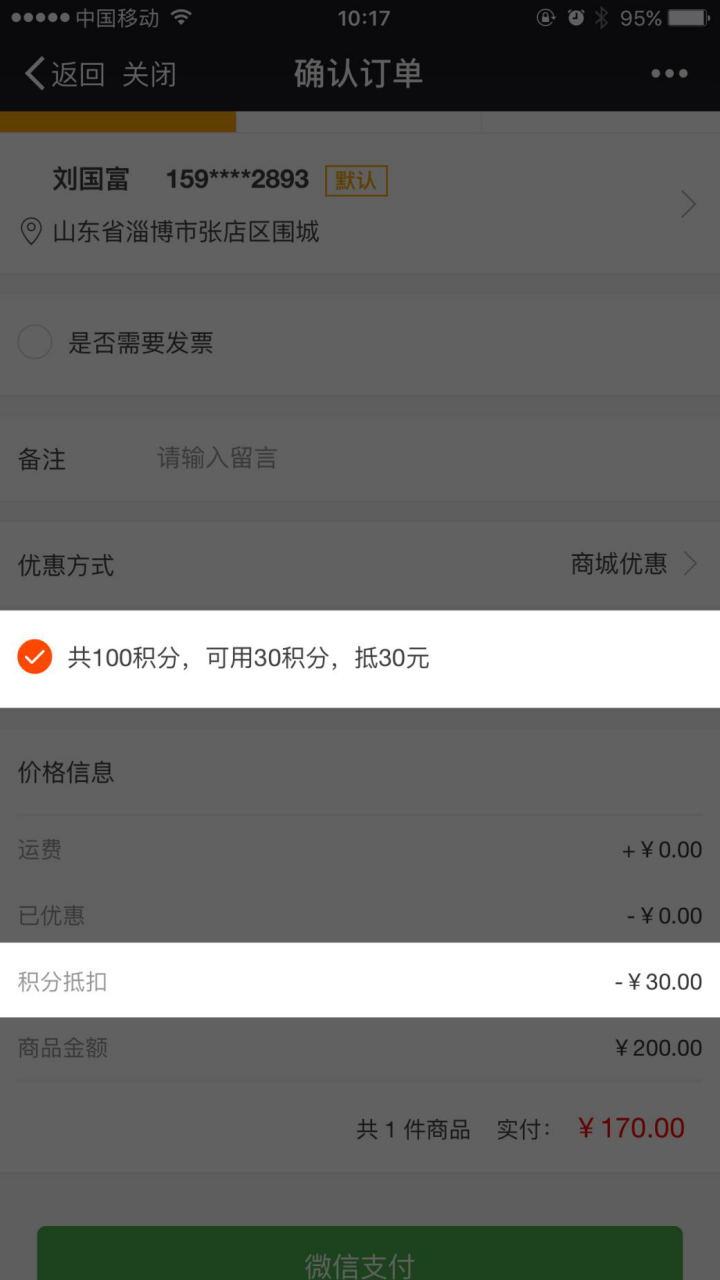
Task: Tap the 请输入留言 remark field
Action: (x=430, y=459)
